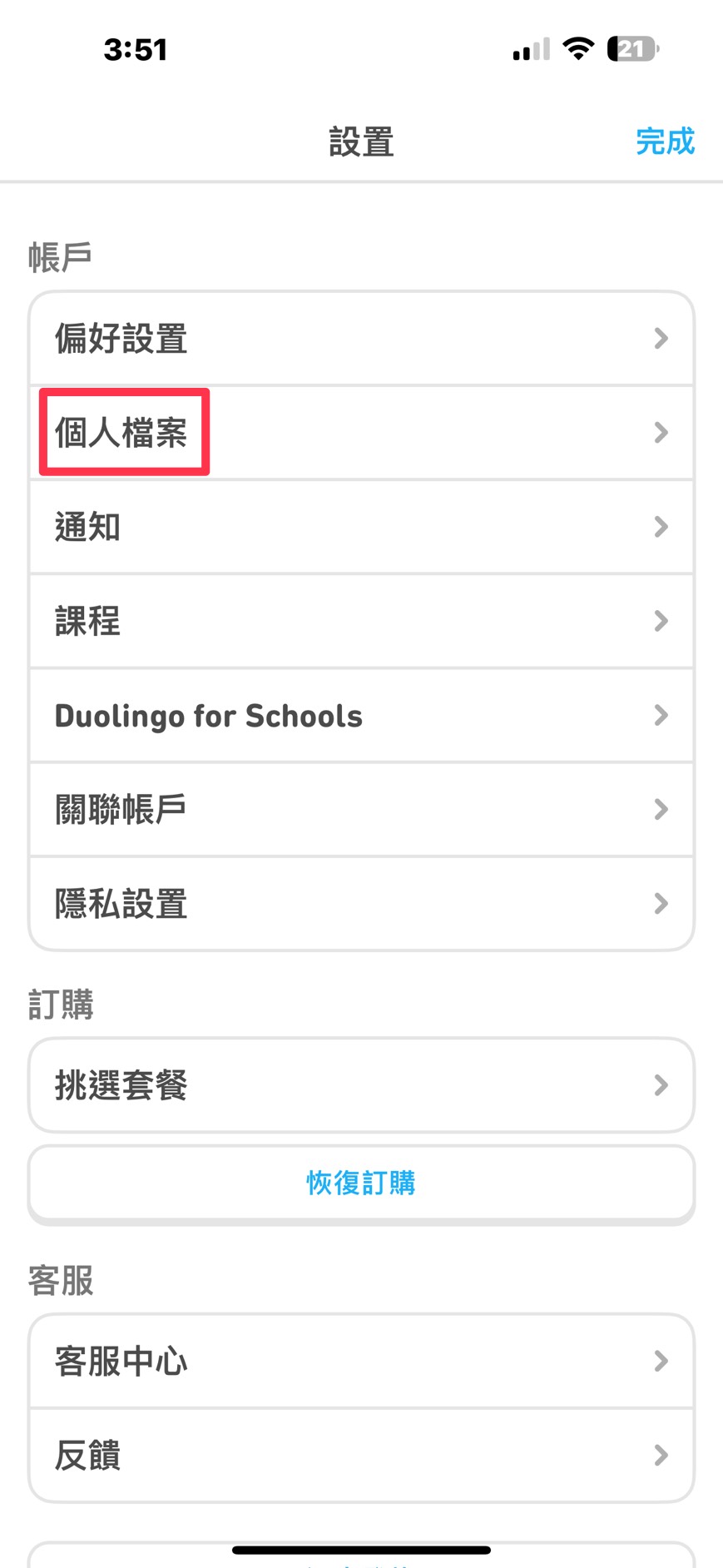Tap 完成 to close settings

coord(665,141)
